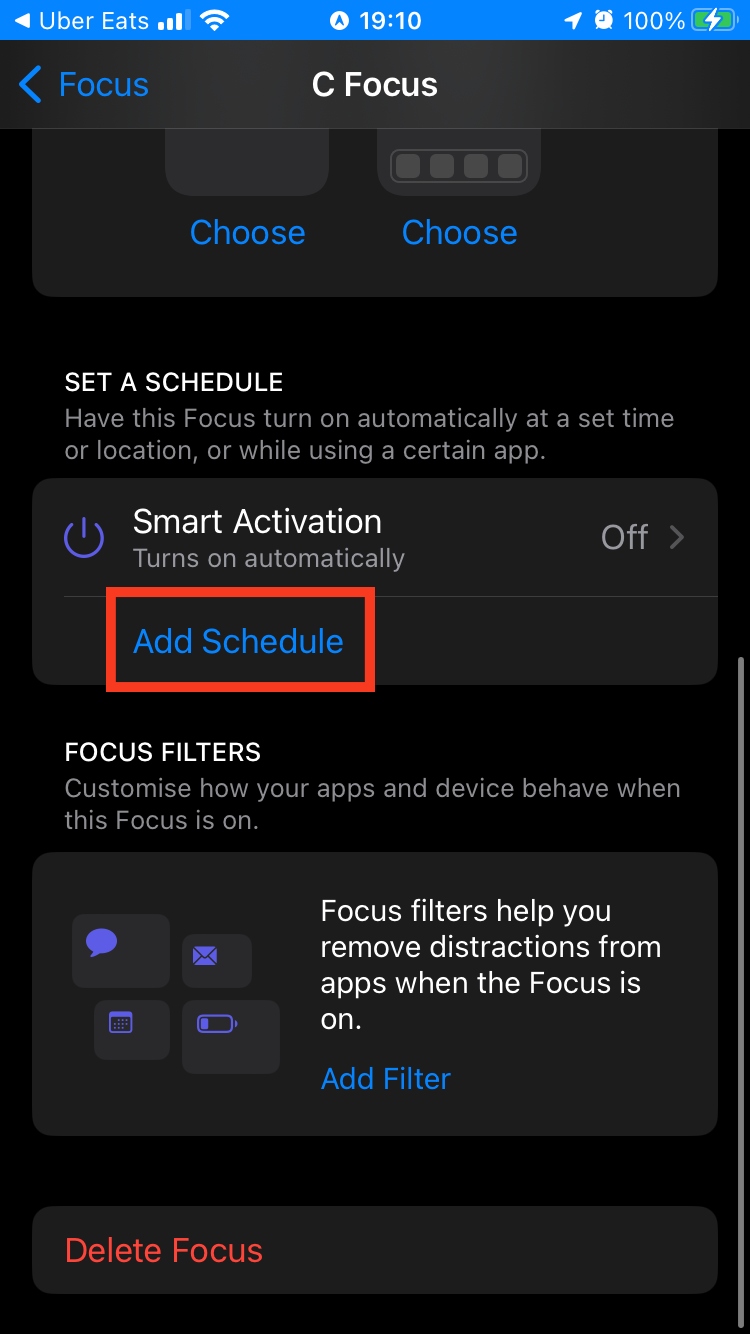The width and height of the screenshot is (750, 1334).
Task: Tap Choose under the home screen preview
Action: click(459, 232)
